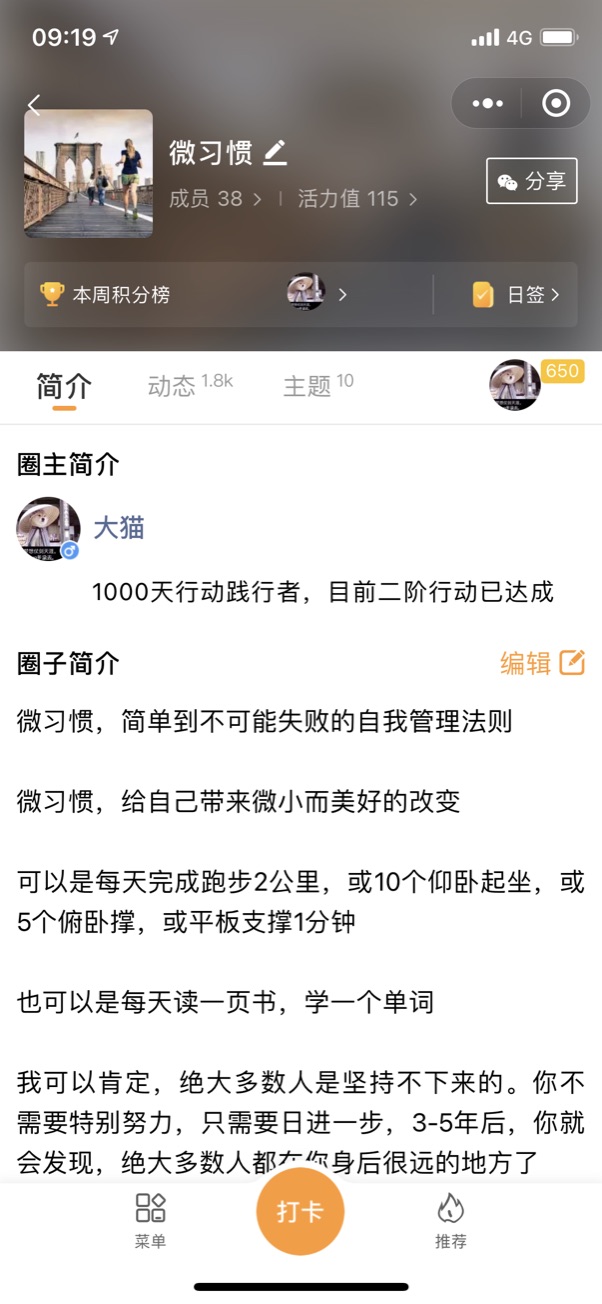Open the 日签 daily sign
Screen dimensions: 602x1304
tap(516, 295)
